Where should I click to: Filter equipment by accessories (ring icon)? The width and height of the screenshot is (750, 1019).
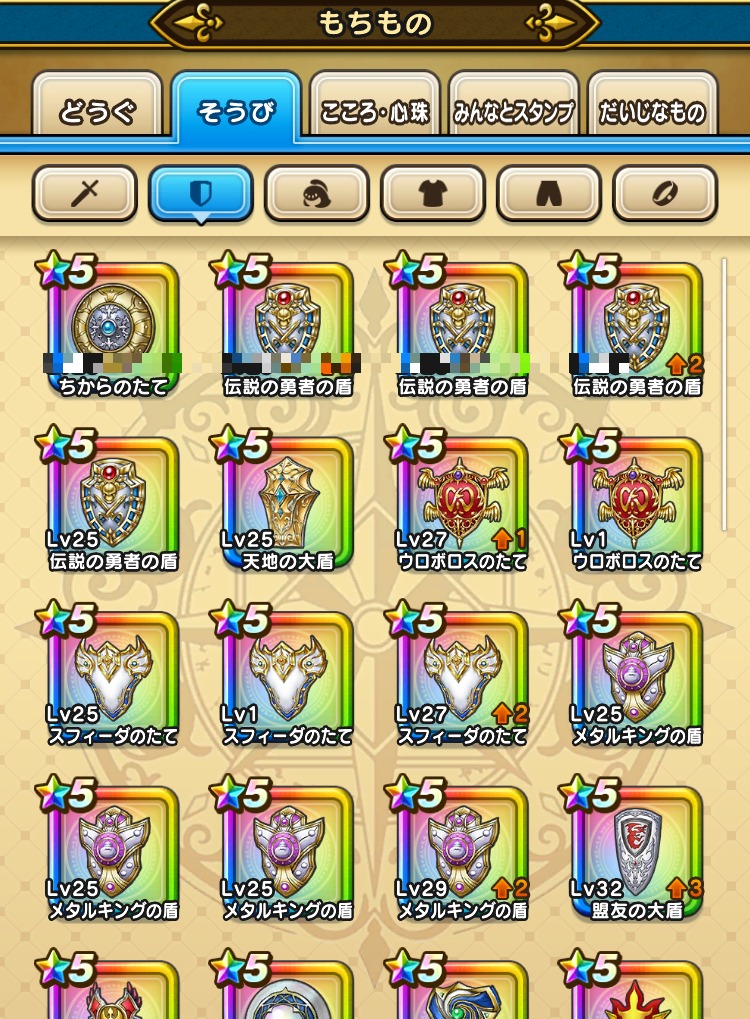(x=665, y=193)
